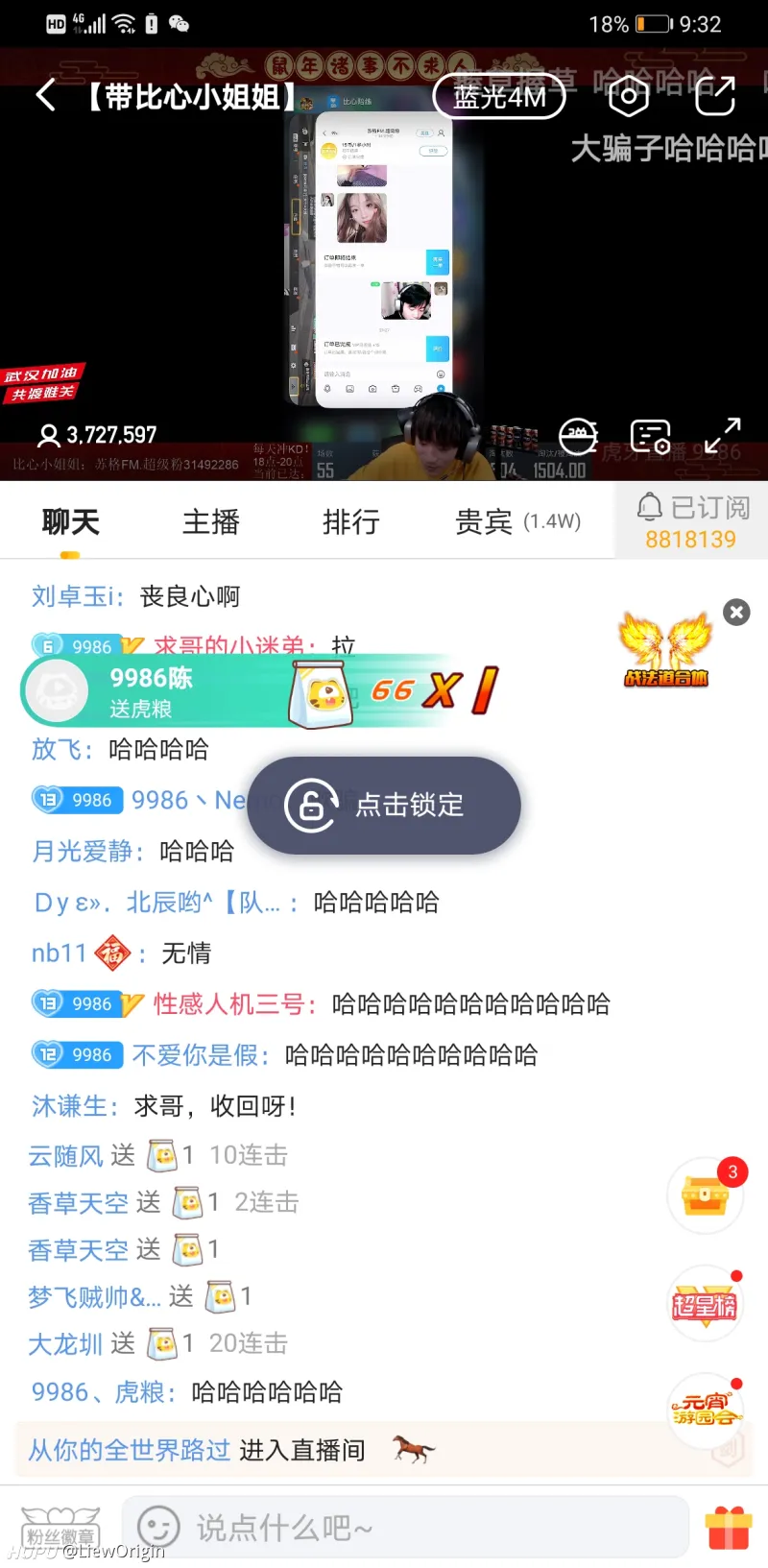Image resolution: width=768 pixels, height=1568 pixels.
Task: Open the 元宵游园会 event
Action: coord(706,1410)
